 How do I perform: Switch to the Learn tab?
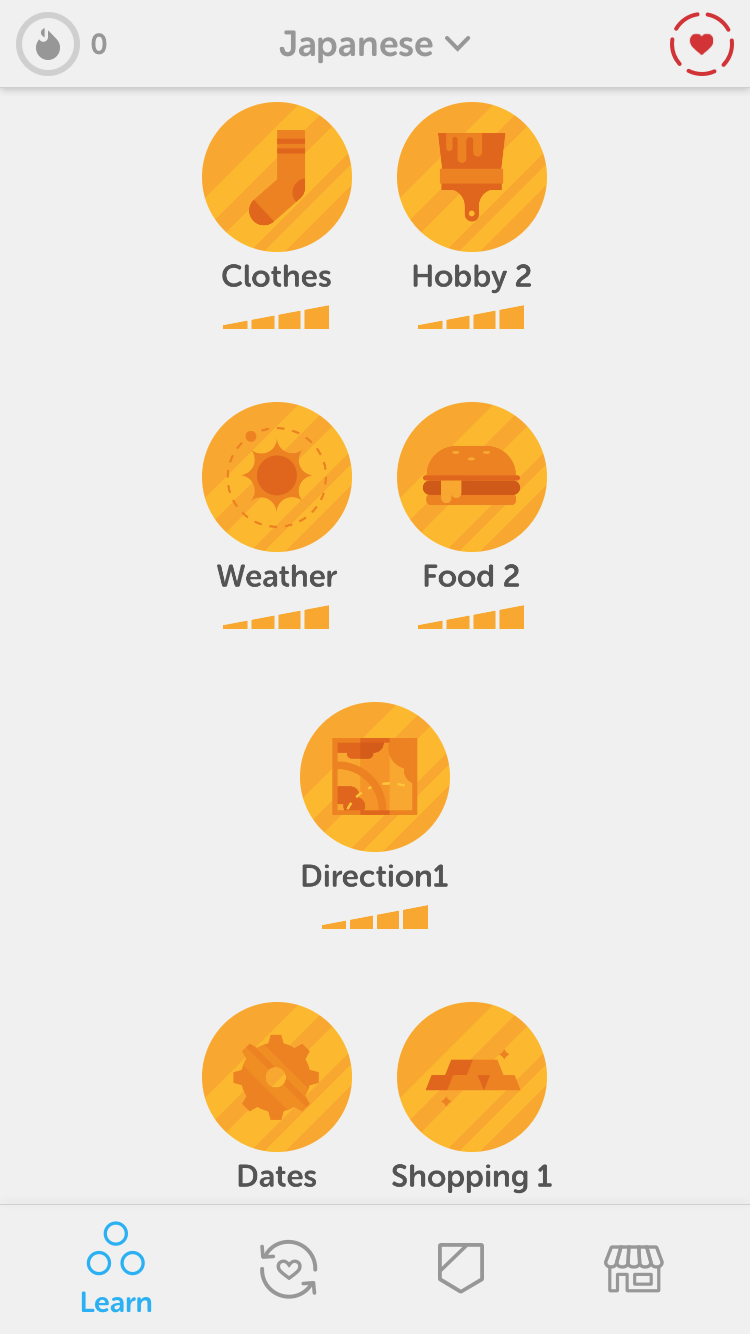116,1268
